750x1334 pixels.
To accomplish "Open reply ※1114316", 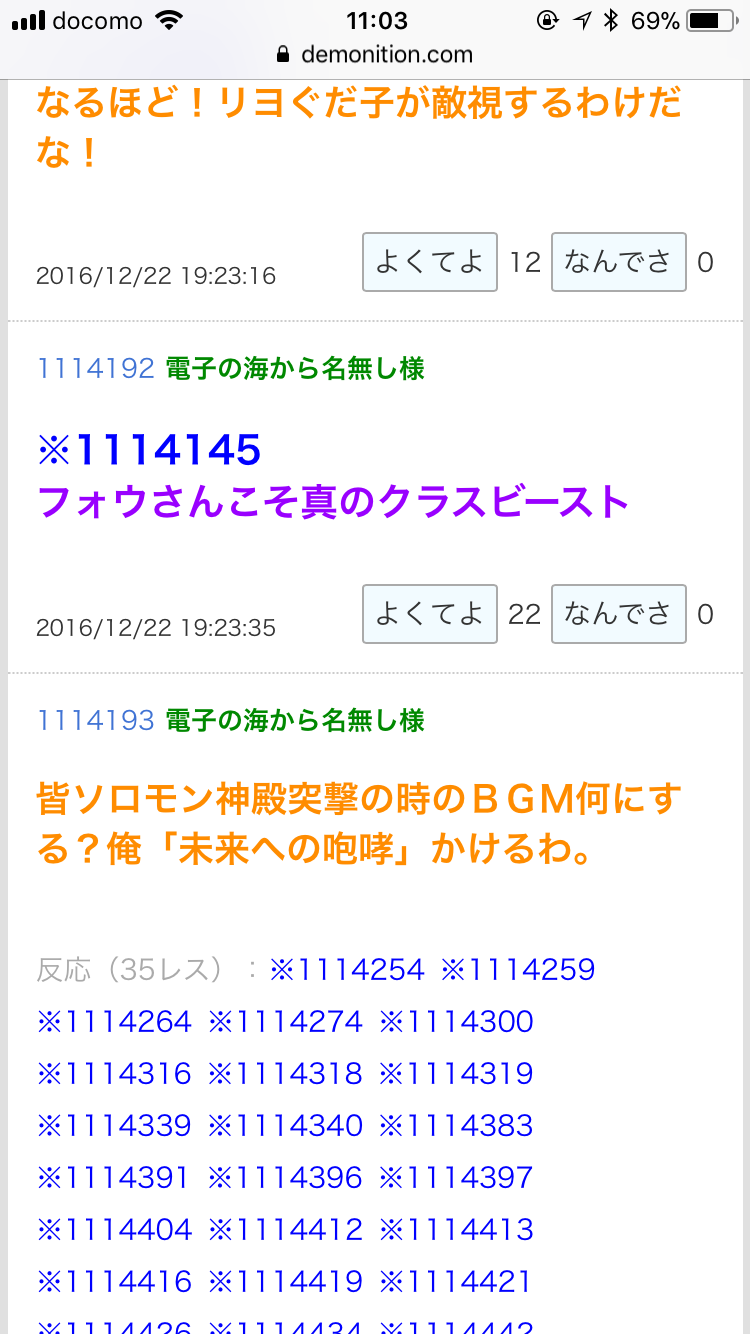I will point(114,1073).
